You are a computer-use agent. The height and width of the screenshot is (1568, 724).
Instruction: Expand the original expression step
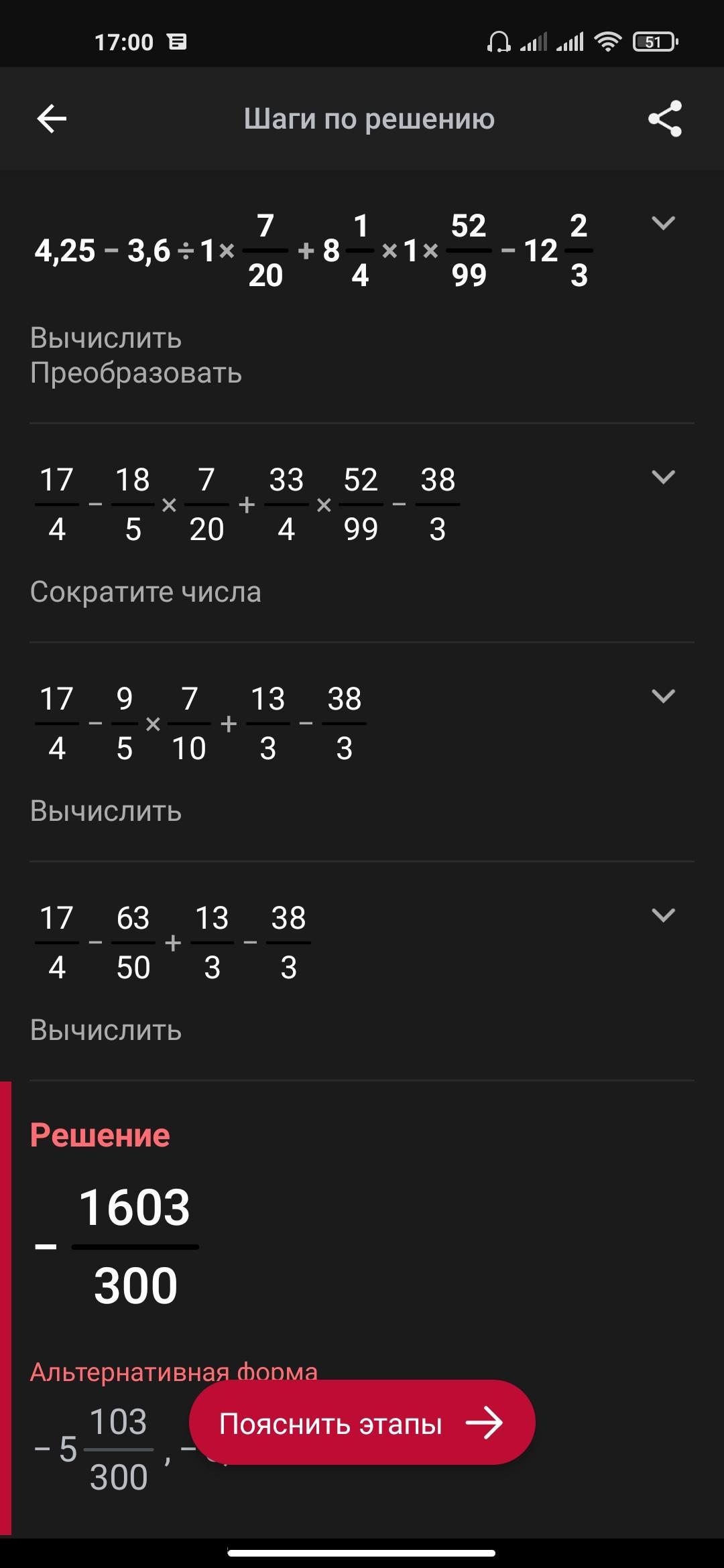pos(663,223)
